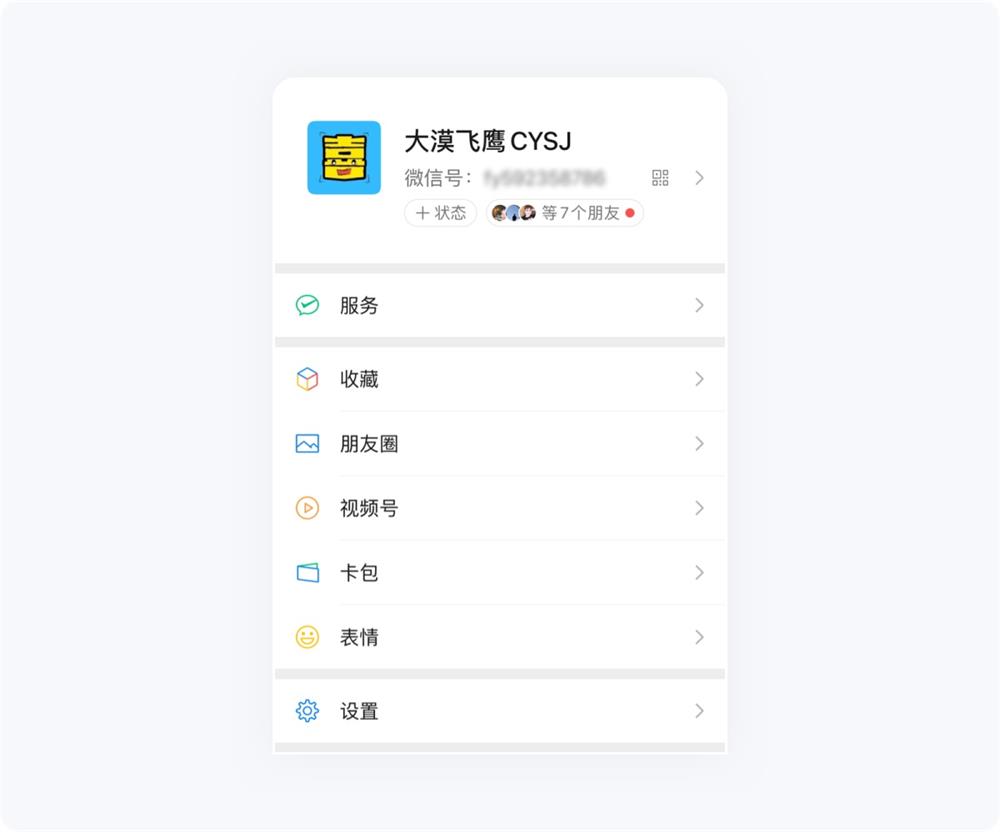This screenshot has height=832, width=1000.
Task: Go to 朋友圈 Moments
Action: click(x=499, y=444)
